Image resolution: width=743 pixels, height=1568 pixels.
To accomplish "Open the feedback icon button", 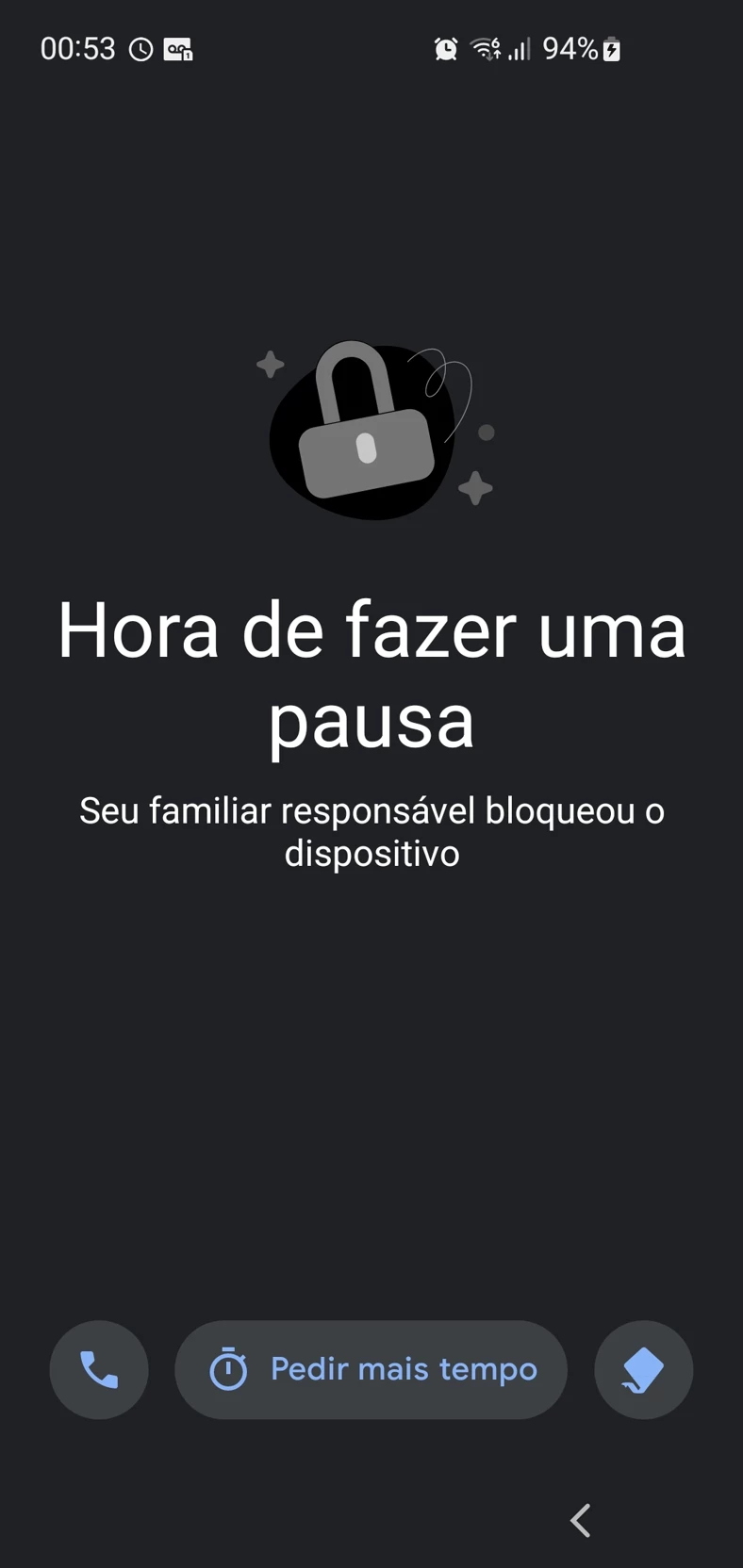I will click(643, 1369).
